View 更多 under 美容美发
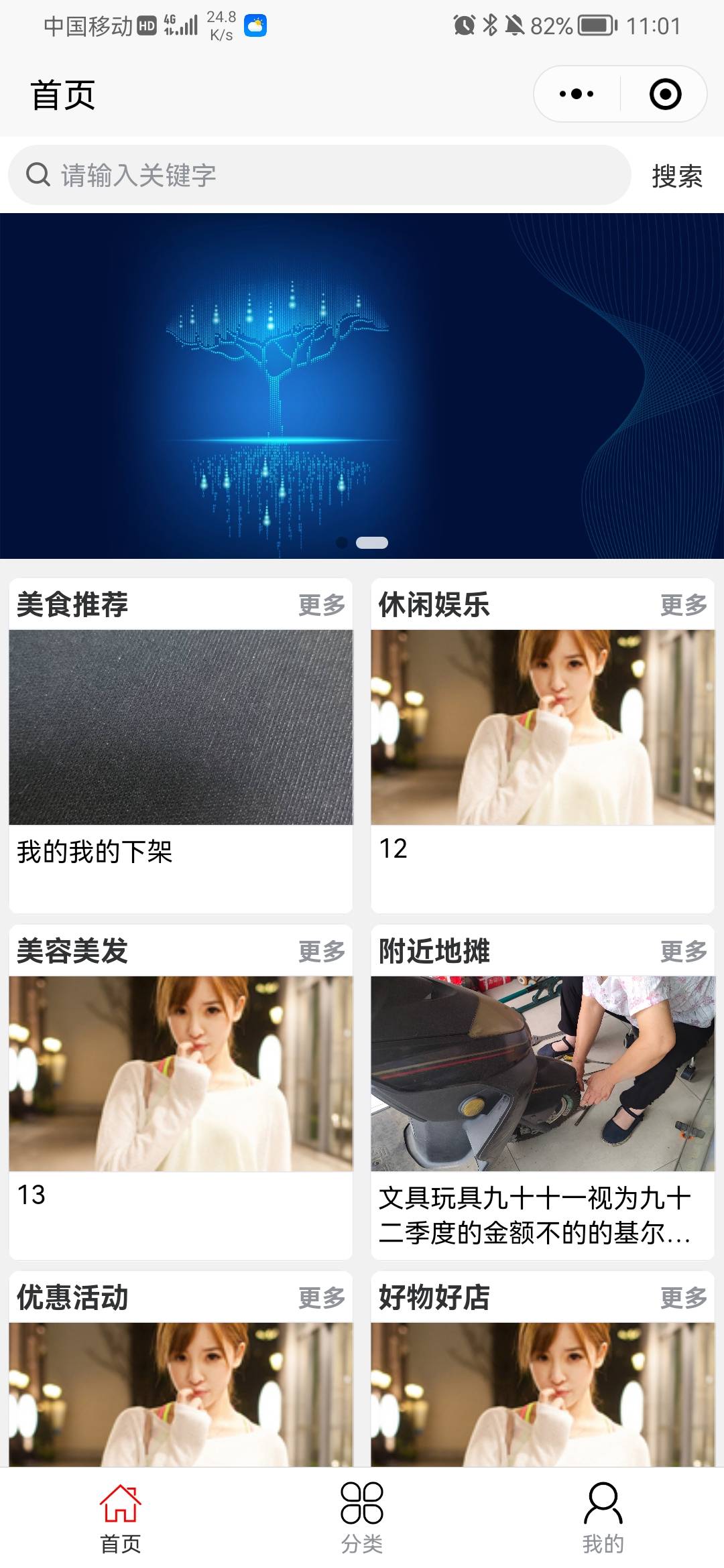 (322, 952)
